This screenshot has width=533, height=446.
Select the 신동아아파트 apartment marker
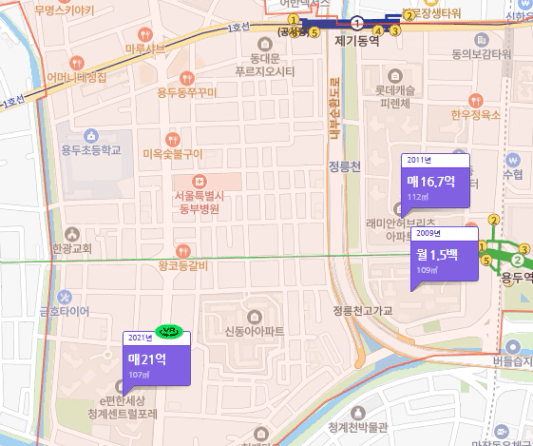click(254, 317)
